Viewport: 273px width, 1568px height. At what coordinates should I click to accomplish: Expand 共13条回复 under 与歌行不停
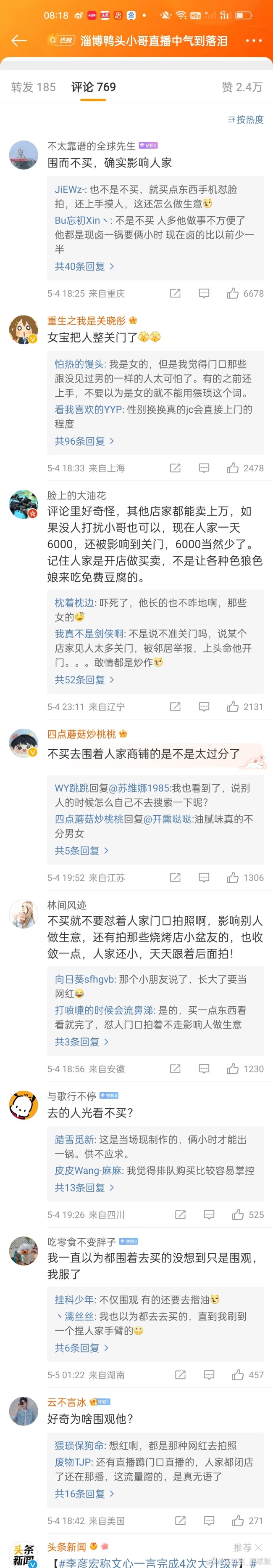pos(84,1187)
